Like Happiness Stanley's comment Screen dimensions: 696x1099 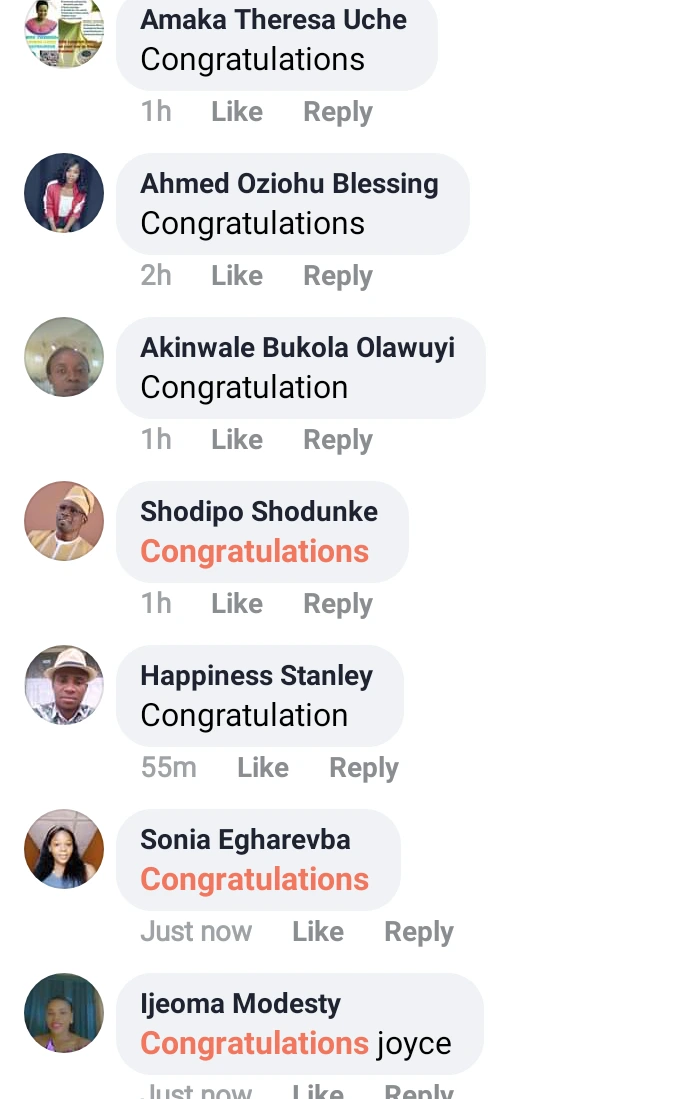pos(263,768)
